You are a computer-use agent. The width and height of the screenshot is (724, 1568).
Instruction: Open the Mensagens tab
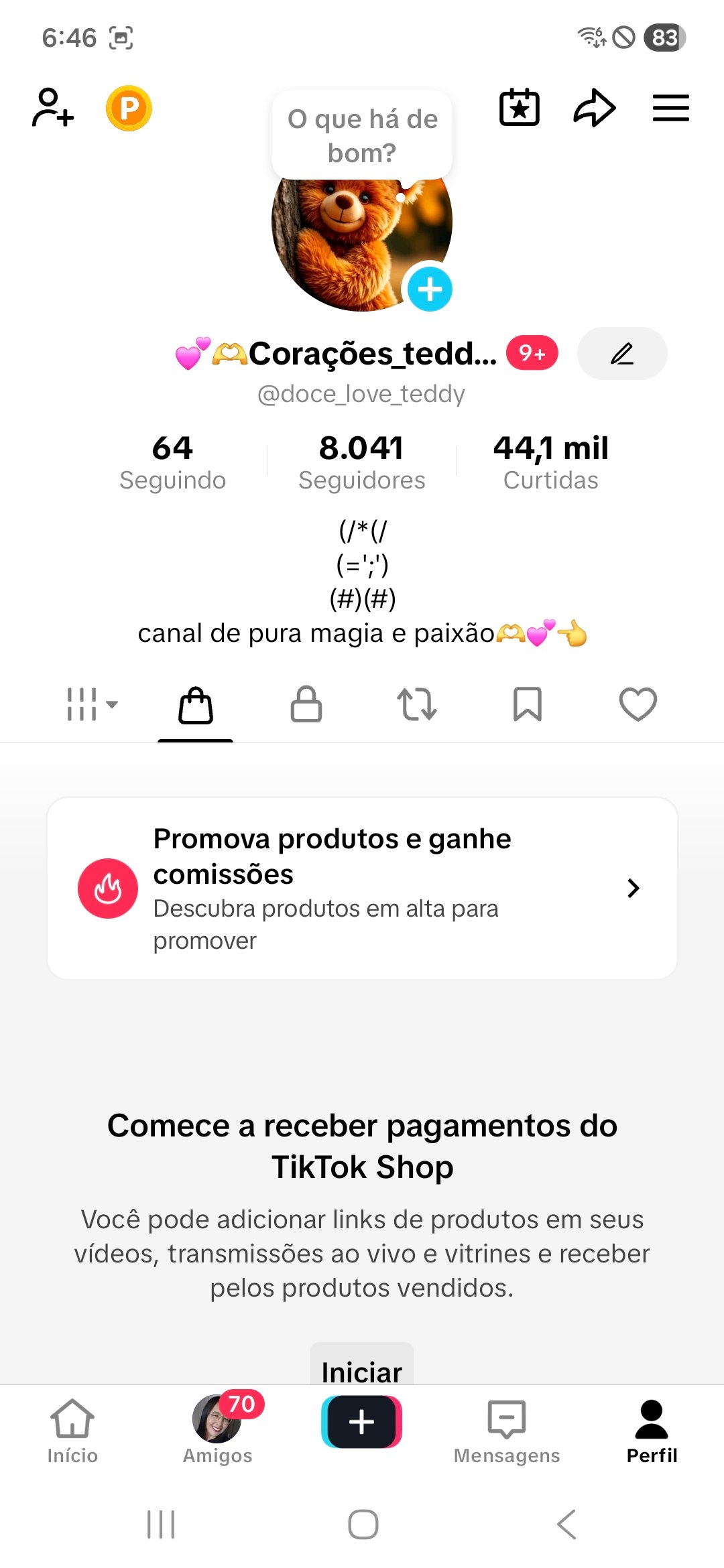[x=507, y=1431]
